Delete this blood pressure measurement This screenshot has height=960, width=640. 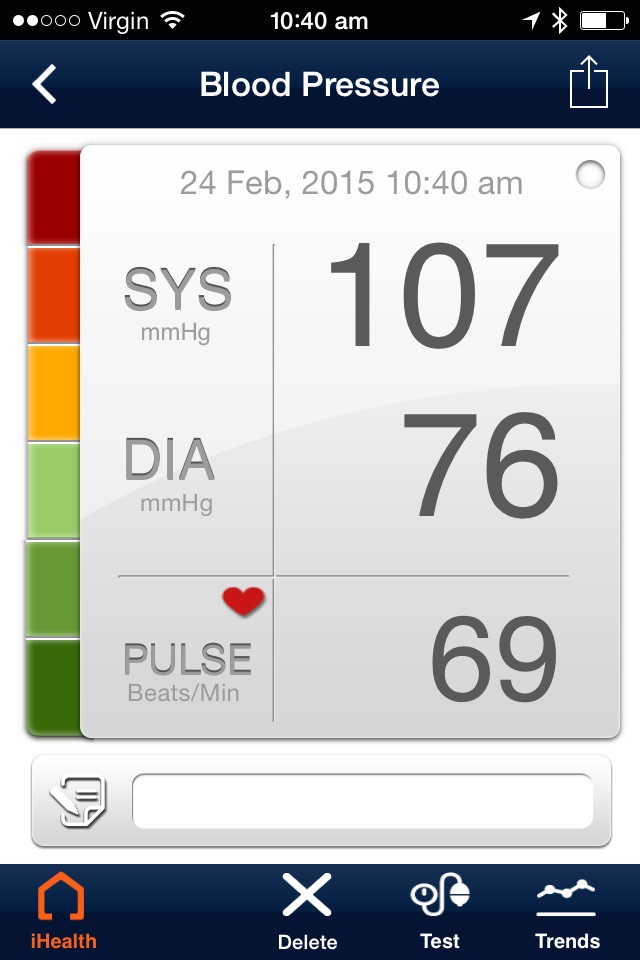click(x=307, y=910)
